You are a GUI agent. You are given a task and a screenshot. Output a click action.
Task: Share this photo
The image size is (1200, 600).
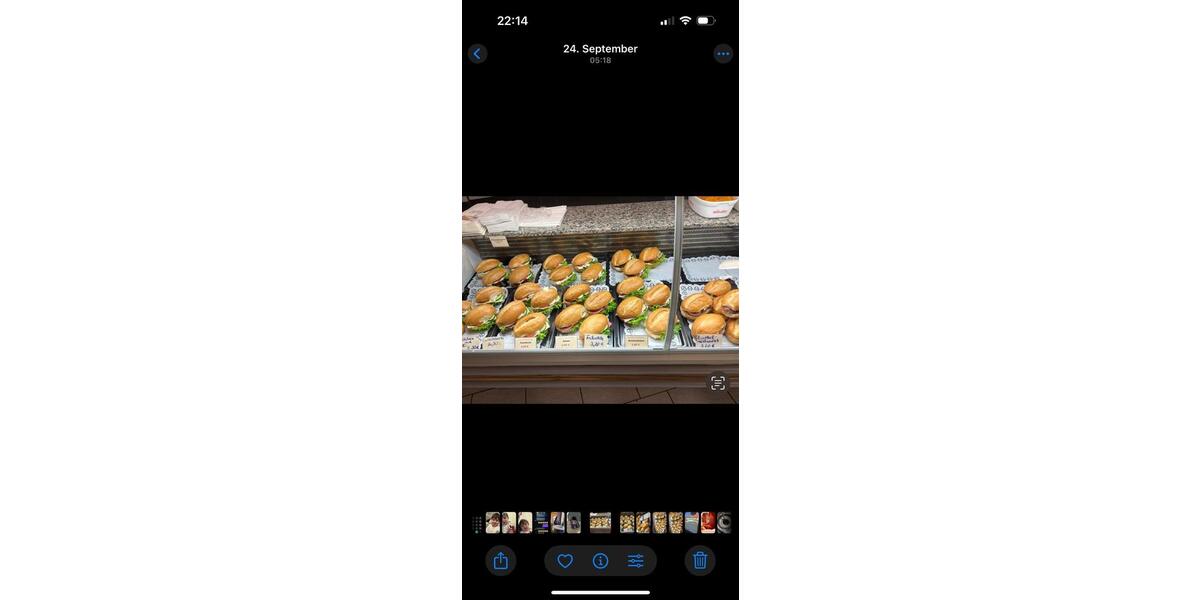500,561
